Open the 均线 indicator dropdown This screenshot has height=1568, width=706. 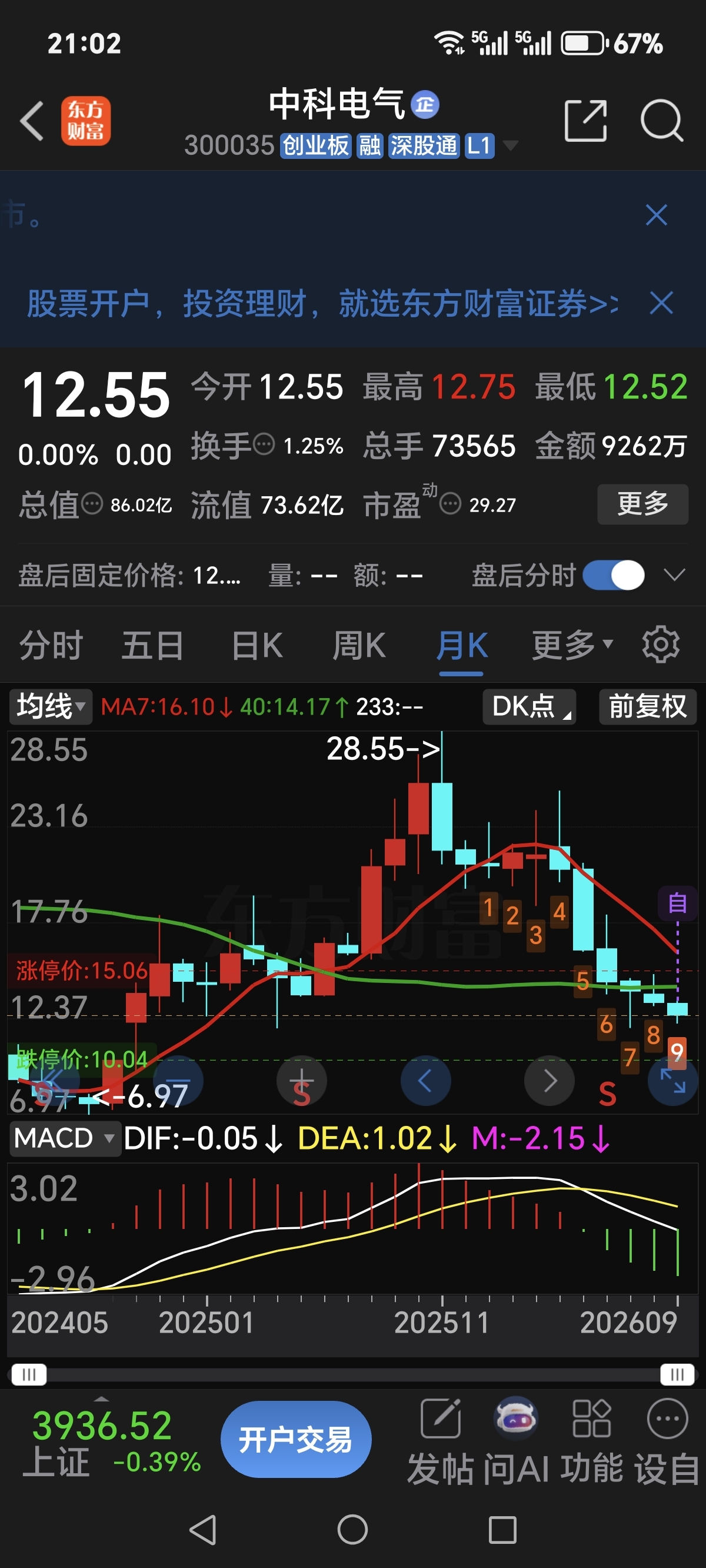[51, 707]
